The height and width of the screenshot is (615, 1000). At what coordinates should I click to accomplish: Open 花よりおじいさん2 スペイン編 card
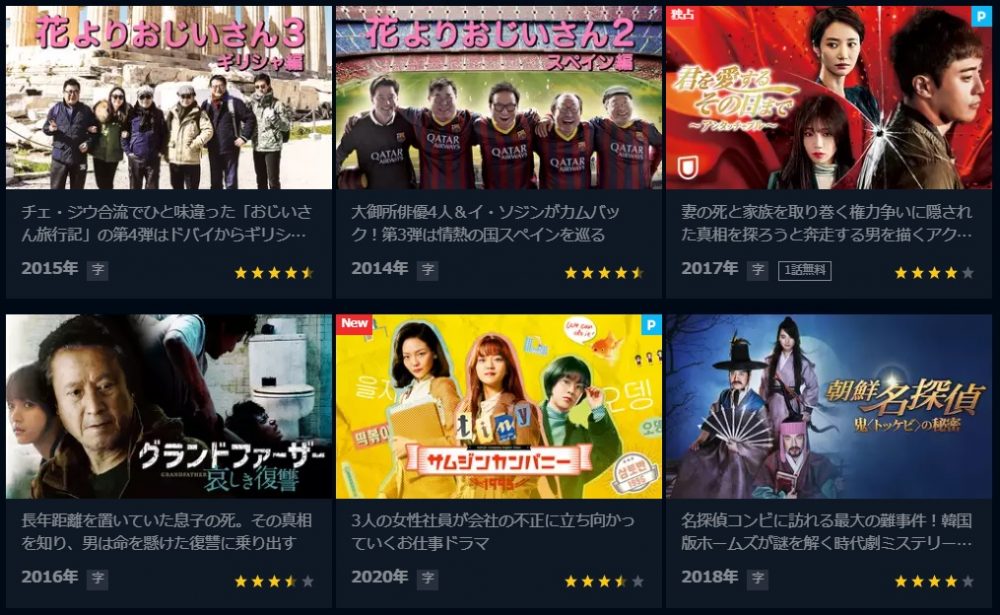pyautogui.click(x=498, y=98)
